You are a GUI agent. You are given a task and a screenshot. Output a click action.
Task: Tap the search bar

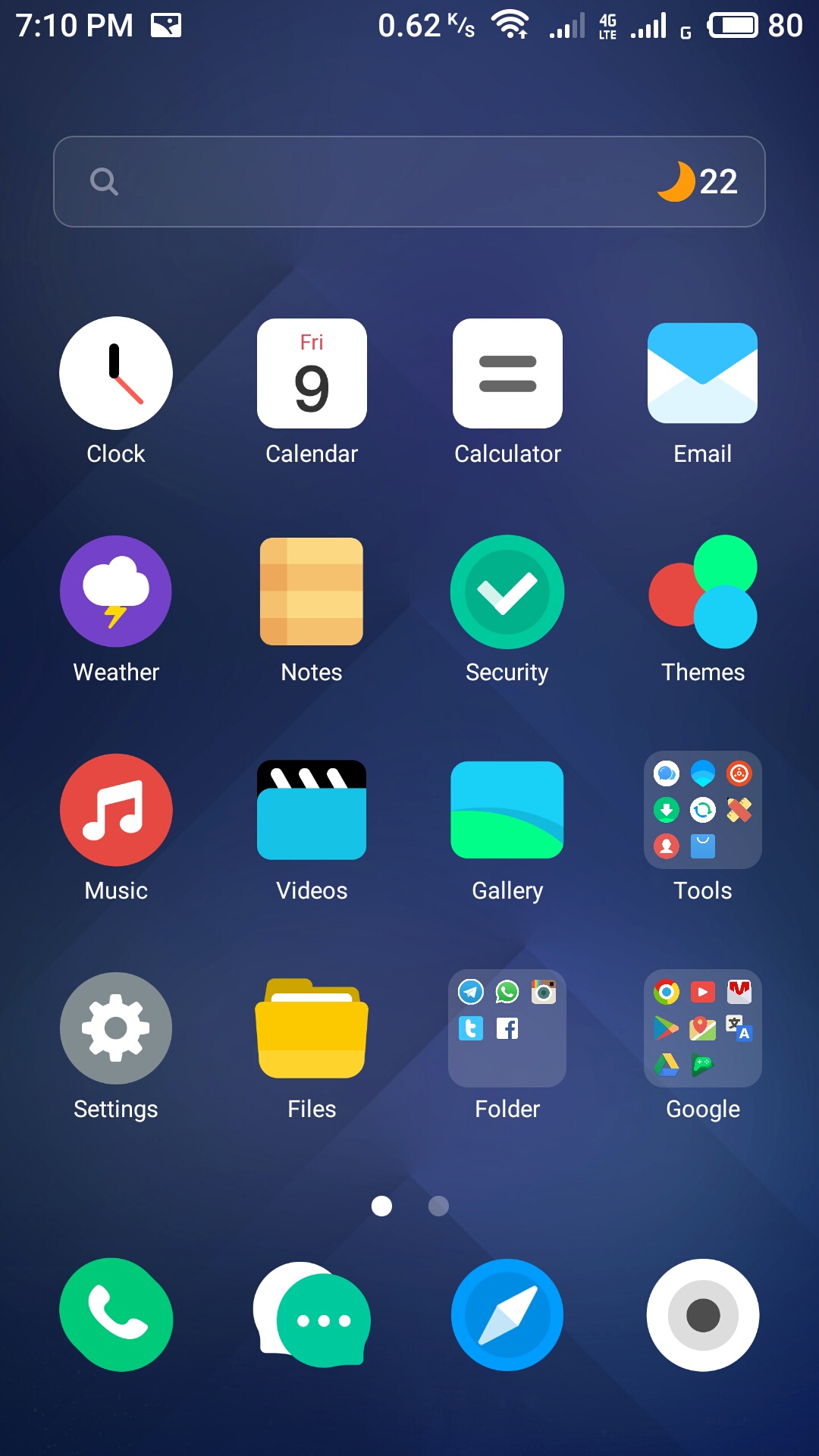point(341,181)
